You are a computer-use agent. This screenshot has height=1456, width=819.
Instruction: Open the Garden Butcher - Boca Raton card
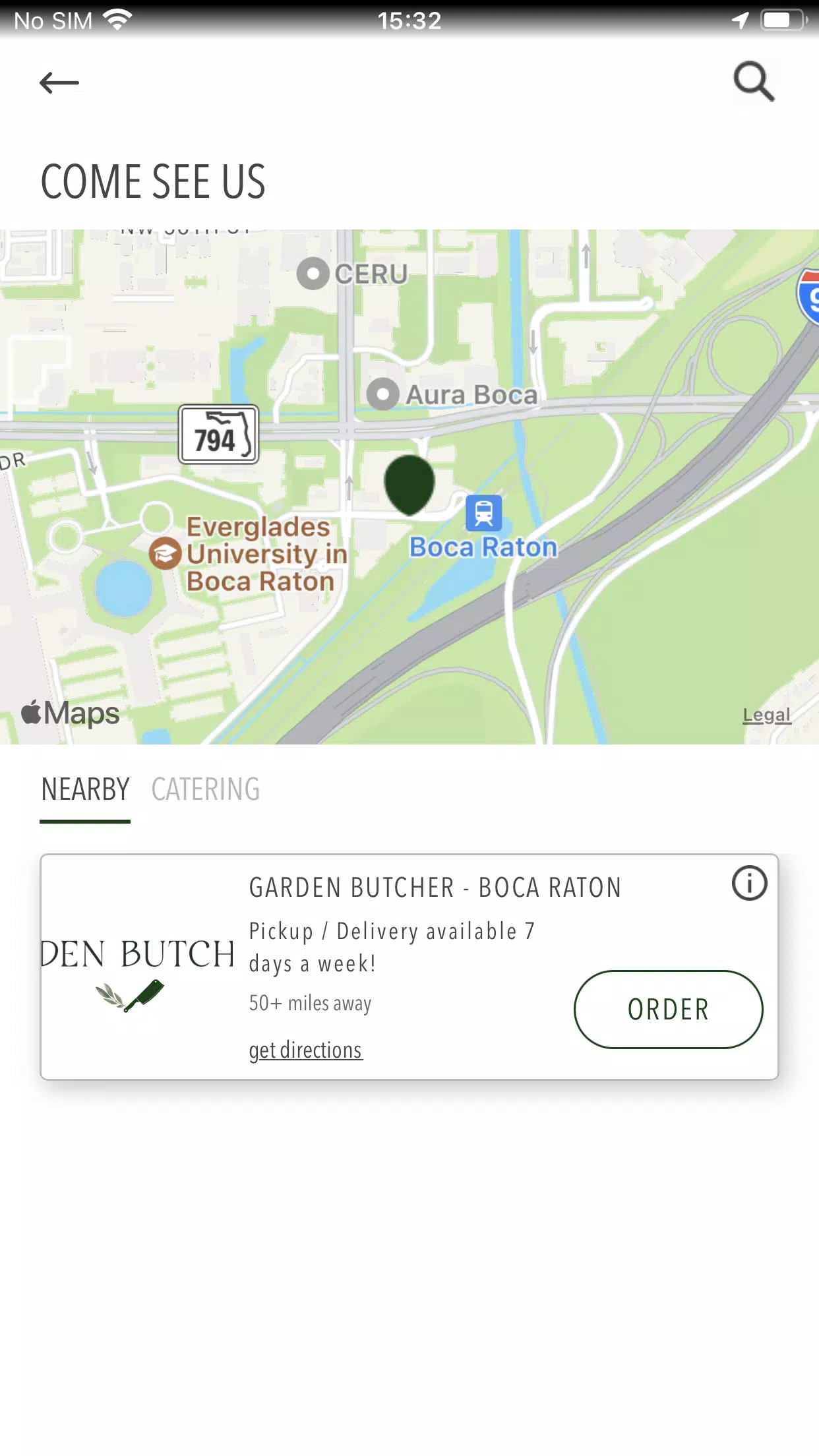tap(435, 888)
